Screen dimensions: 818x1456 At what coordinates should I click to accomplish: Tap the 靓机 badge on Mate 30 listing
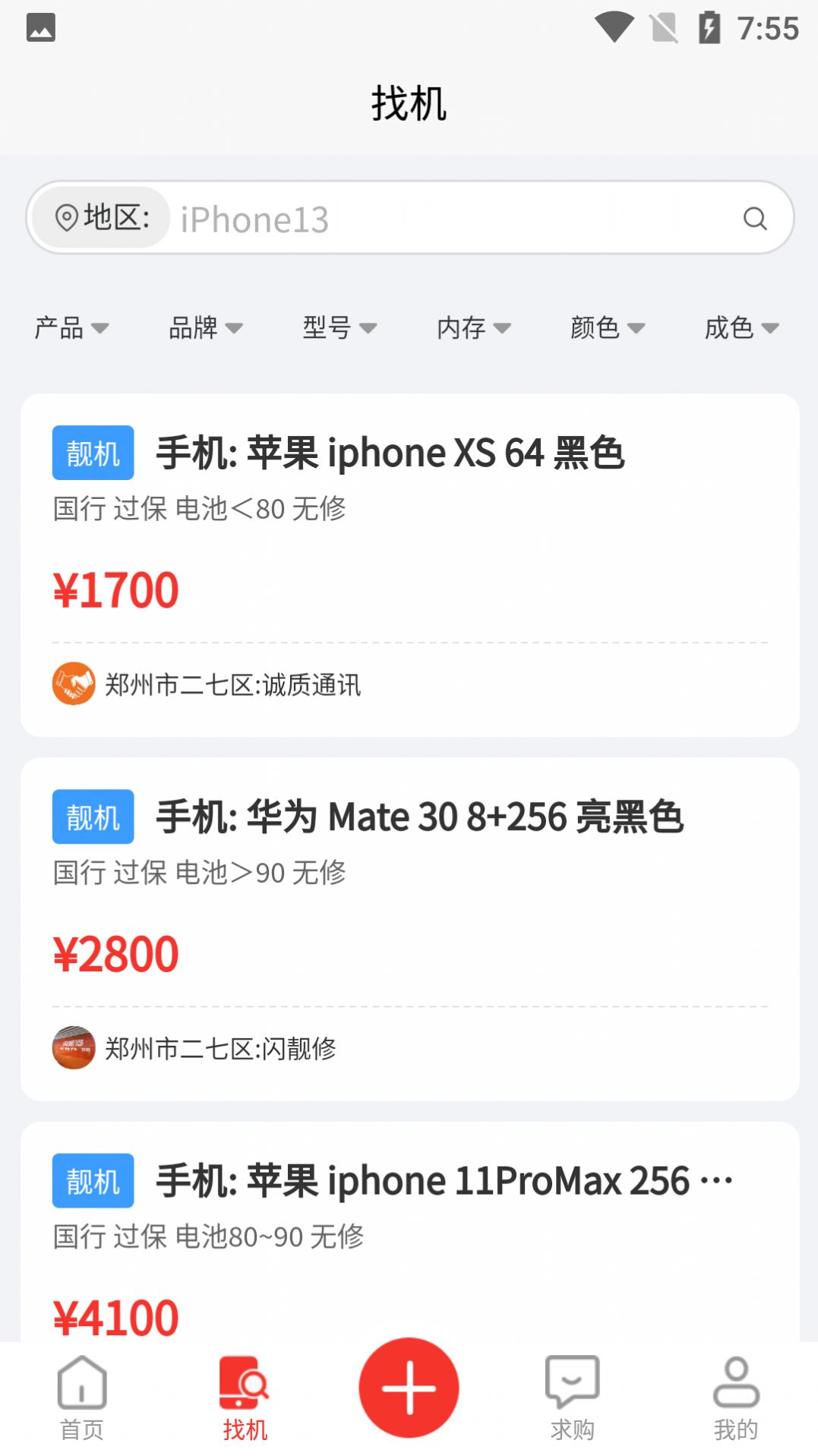(92, 817)
